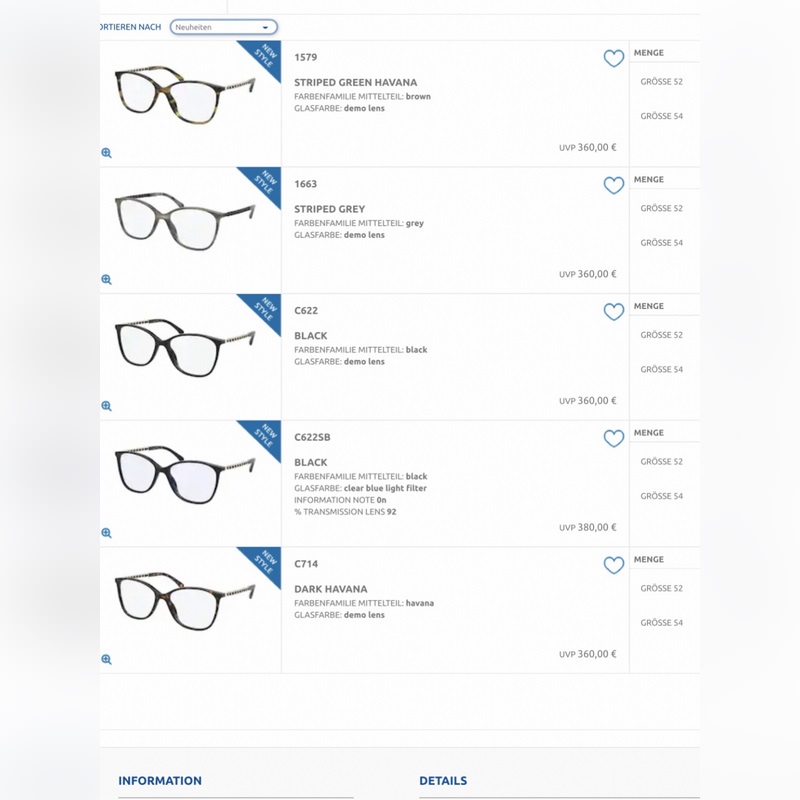The height and width of the screenshot is (800, 800).
Task: Open magnifier on C714 Dark Havana image
Action: coord(107,659)
